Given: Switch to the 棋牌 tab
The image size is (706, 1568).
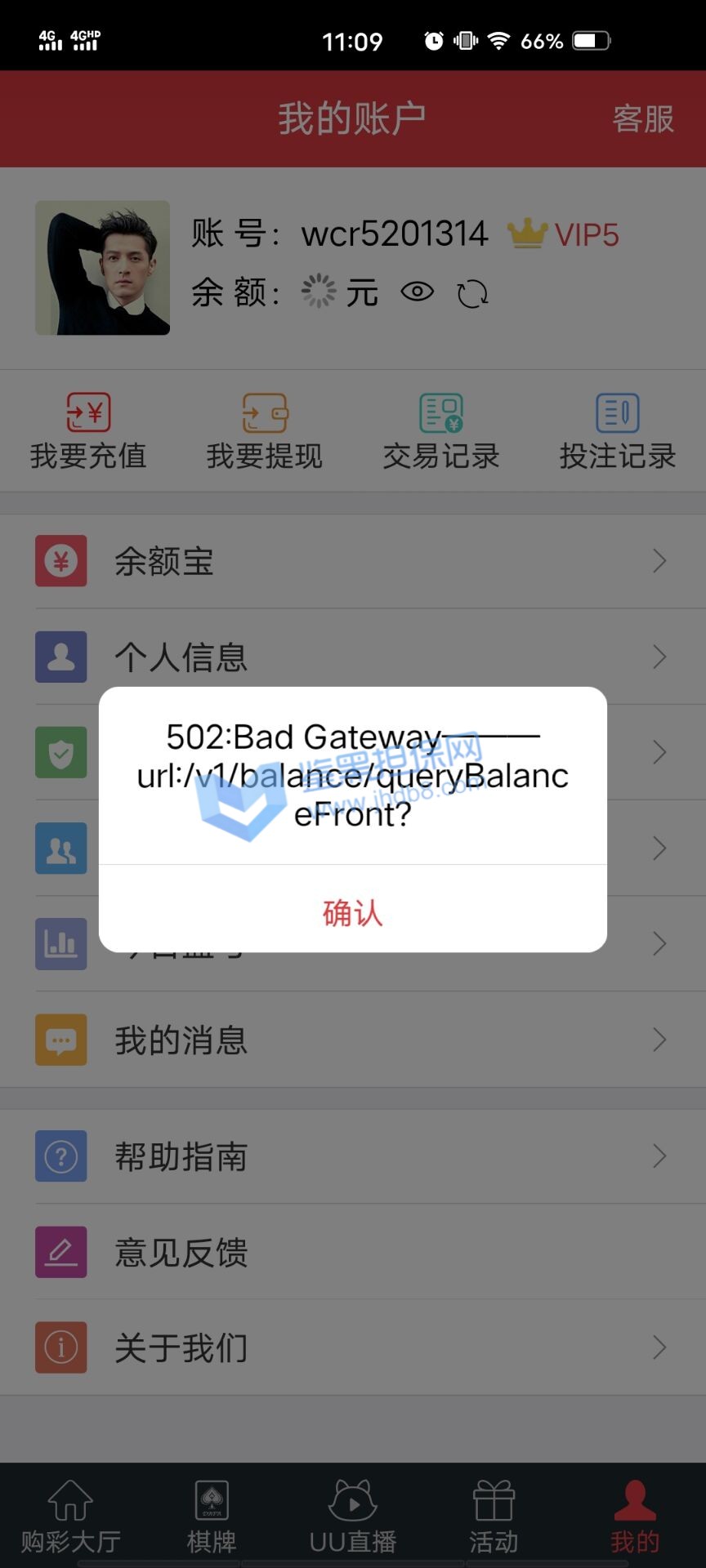Looking at the screenshot, I should pos(212,1517).
